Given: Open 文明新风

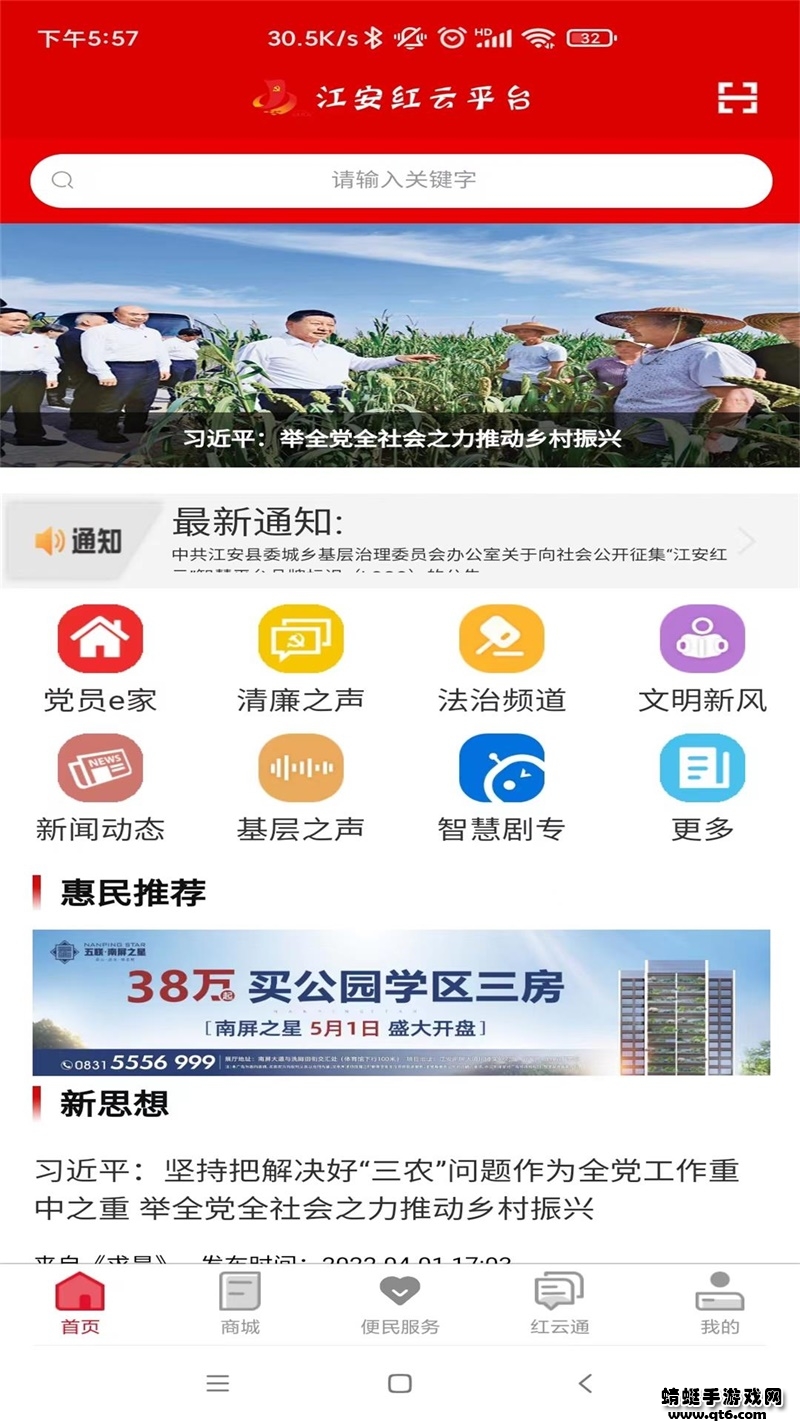Looking at the screenshot, I should click(x=702, y=660).
